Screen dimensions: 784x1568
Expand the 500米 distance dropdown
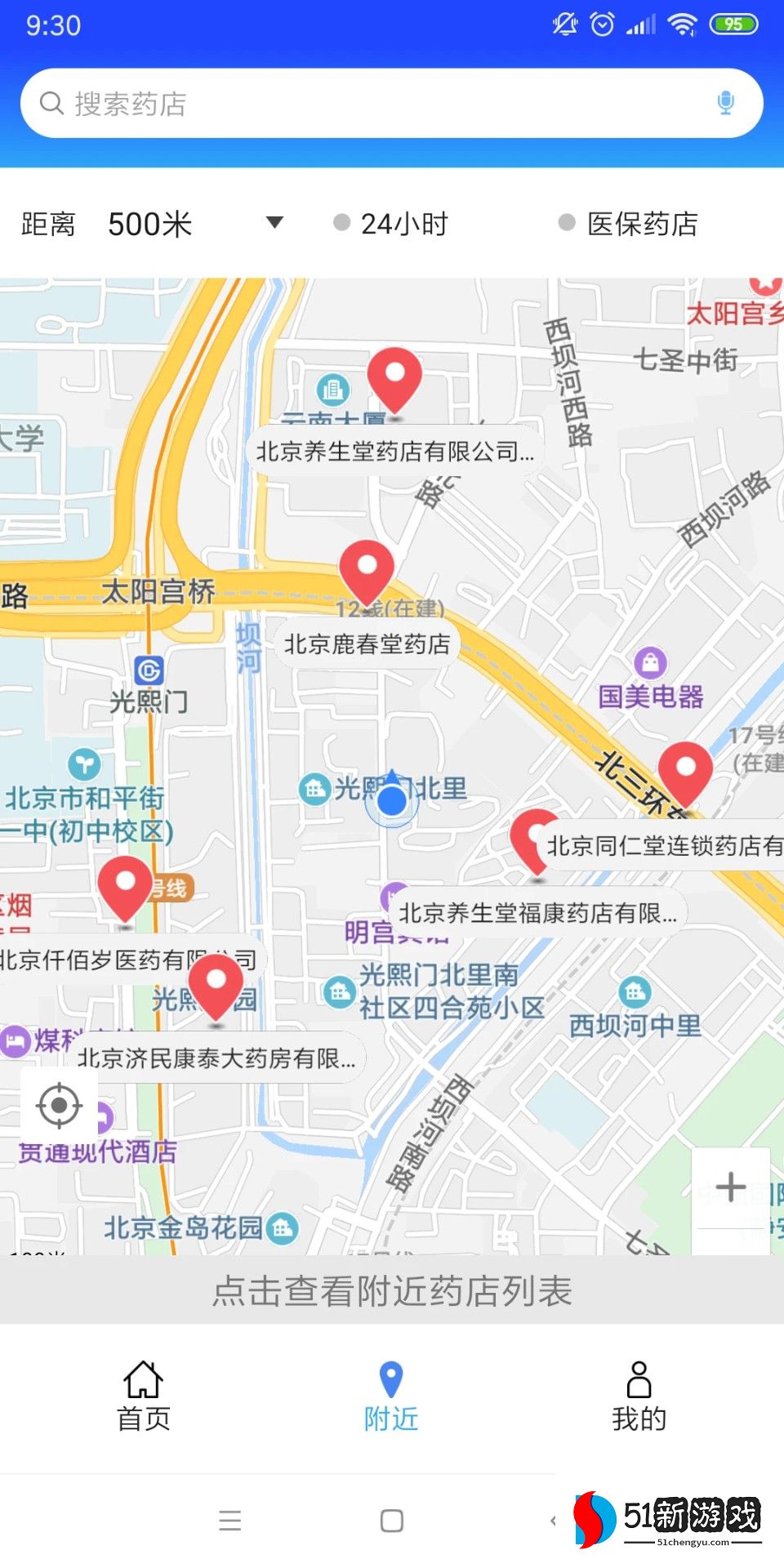274,223
